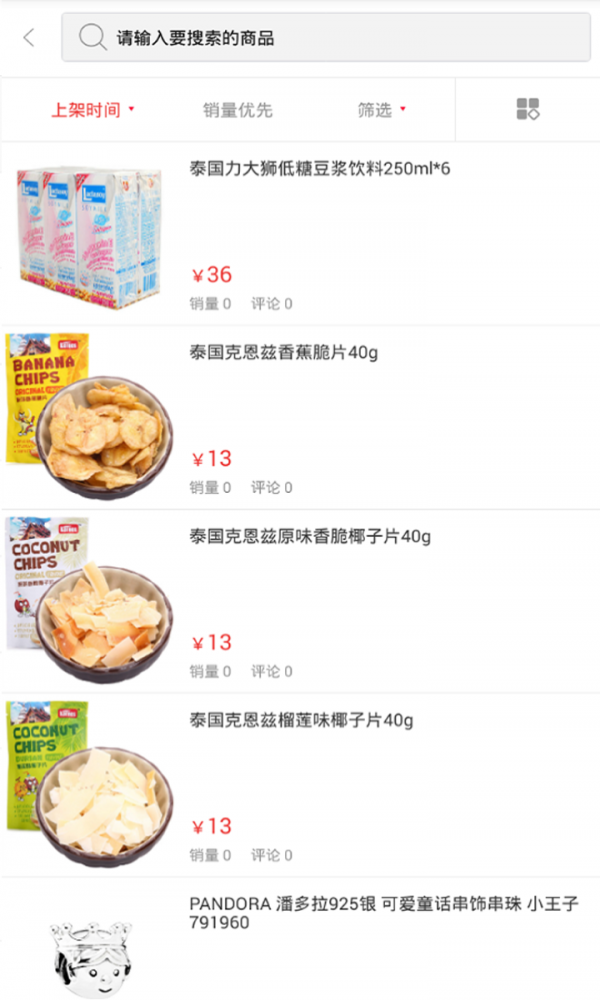
Task: Switch to grid layout view
Action: click(528, 110)
